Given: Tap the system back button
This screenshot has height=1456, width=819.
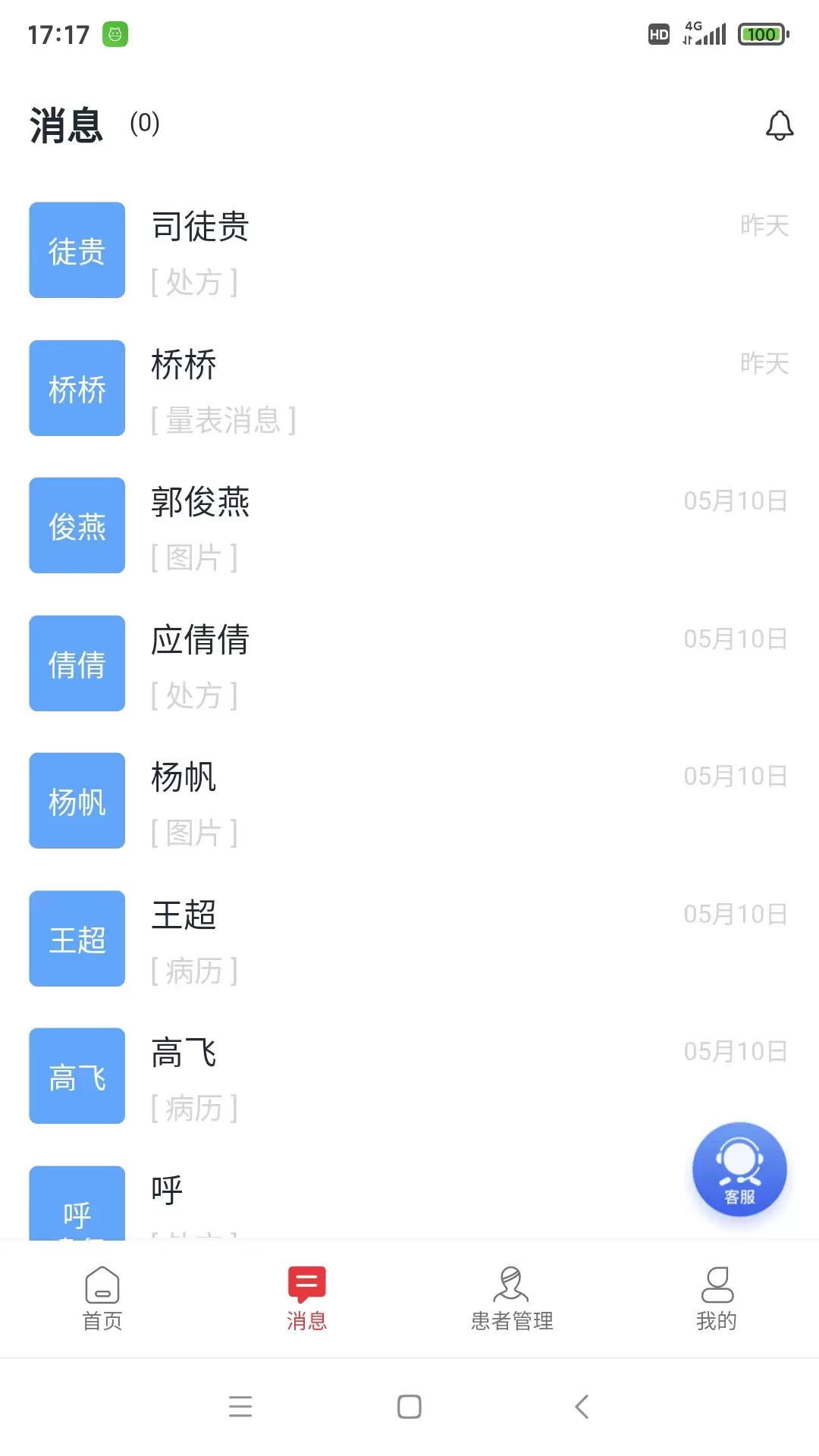Looking at the screenshot, I should (x=582, y=1407).
